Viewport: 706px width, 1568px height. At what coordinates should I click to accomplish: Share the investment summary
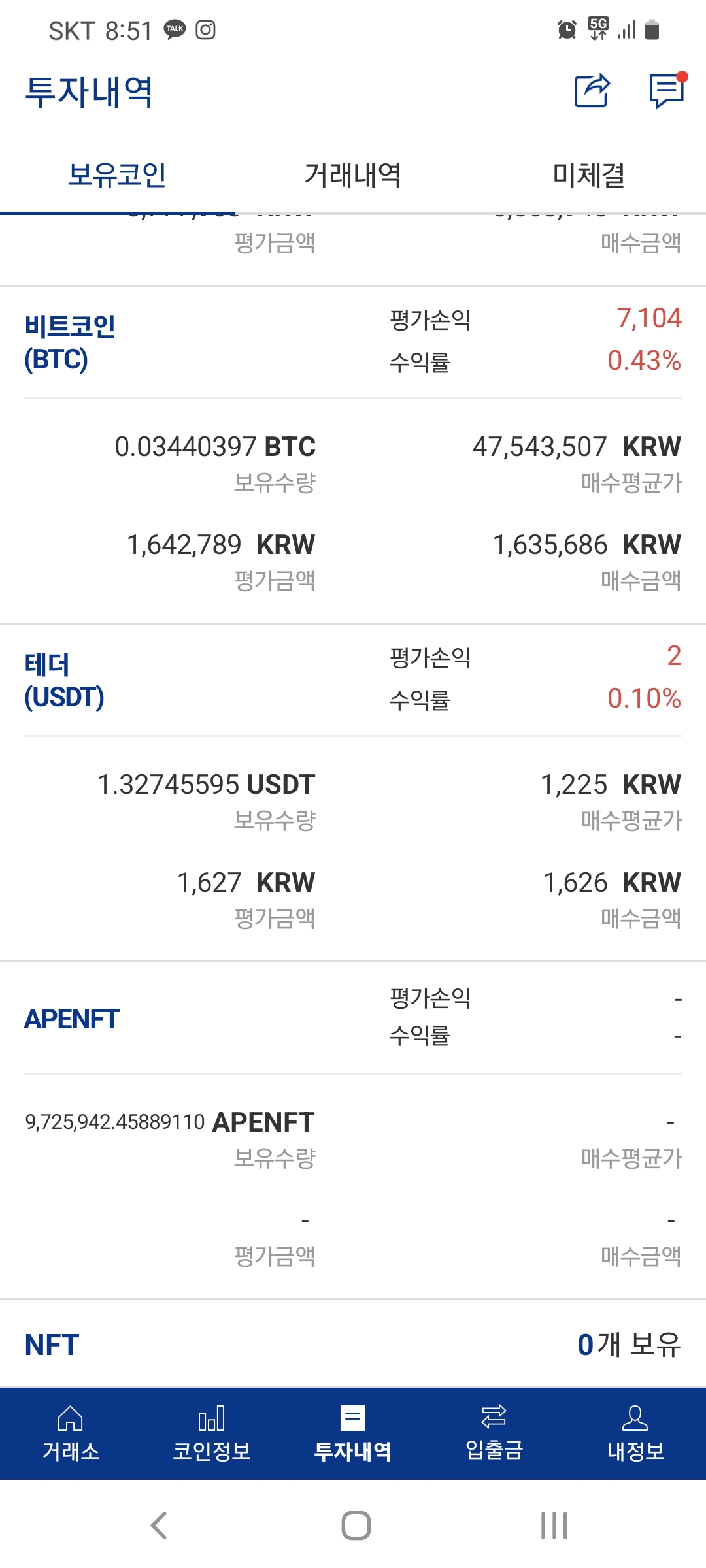pyautogui.click(x=592, y=90)
